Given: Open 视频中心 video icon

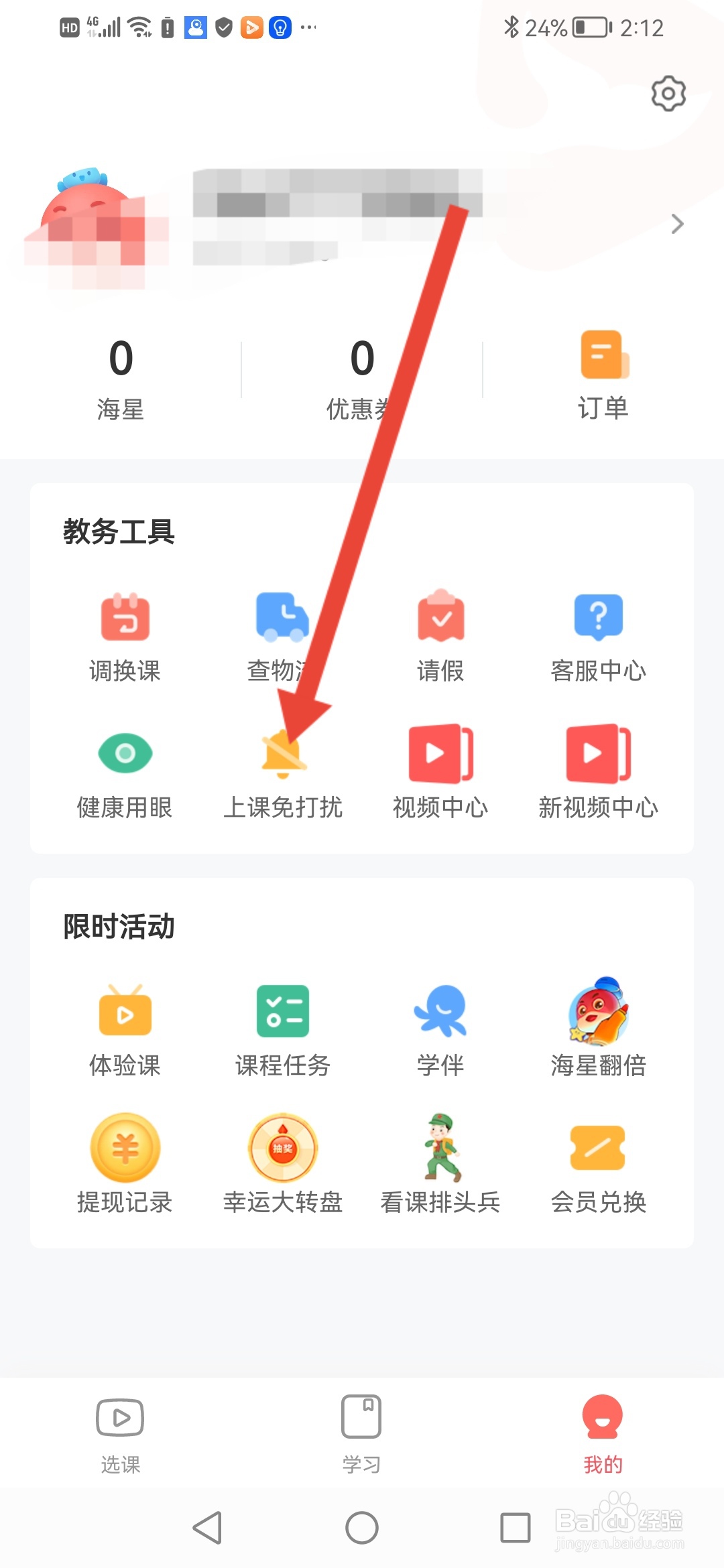Looking at the screenshot, I should (x=440, y=753).
